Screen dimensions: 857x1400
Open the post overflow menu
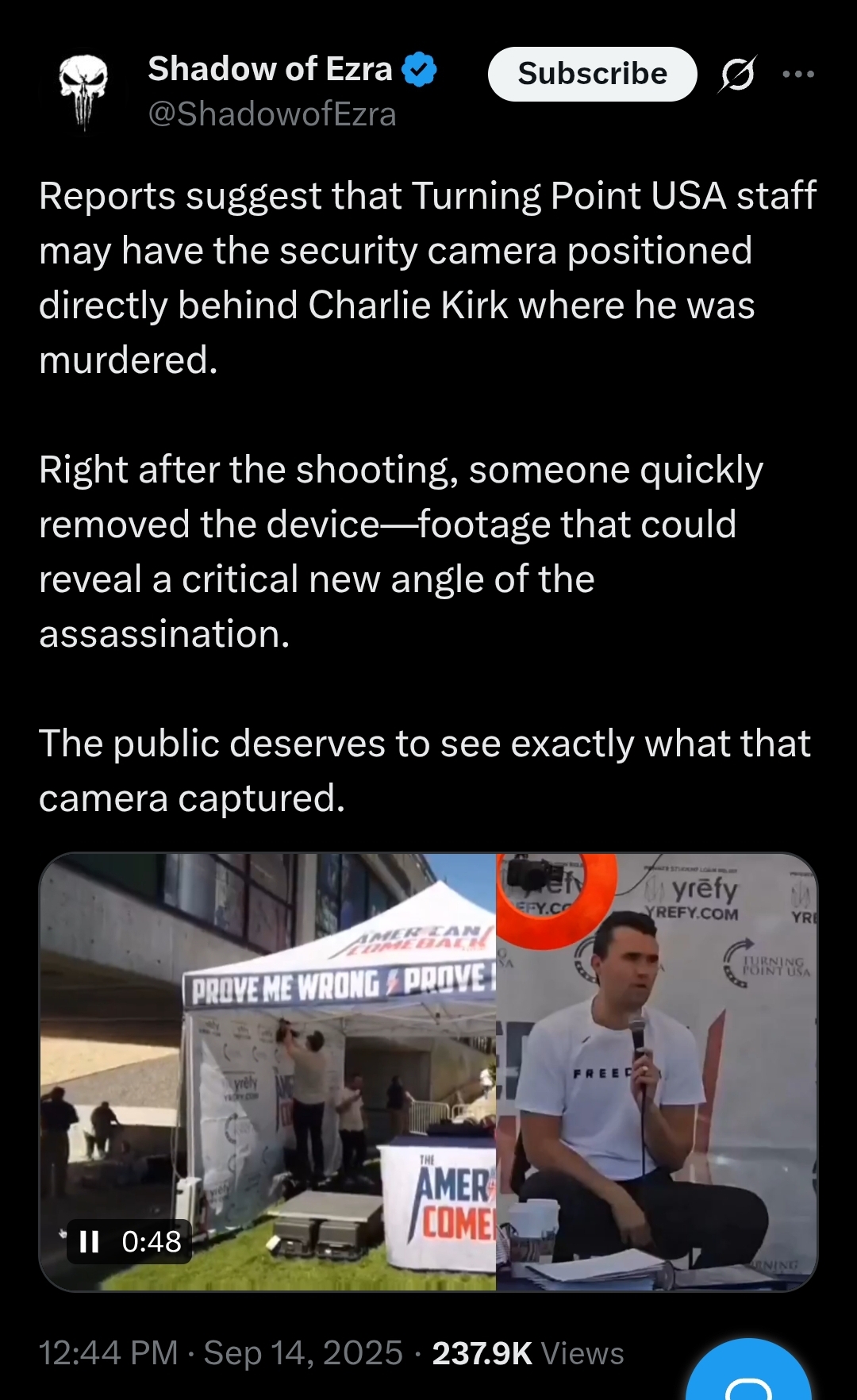pos(798,75)
